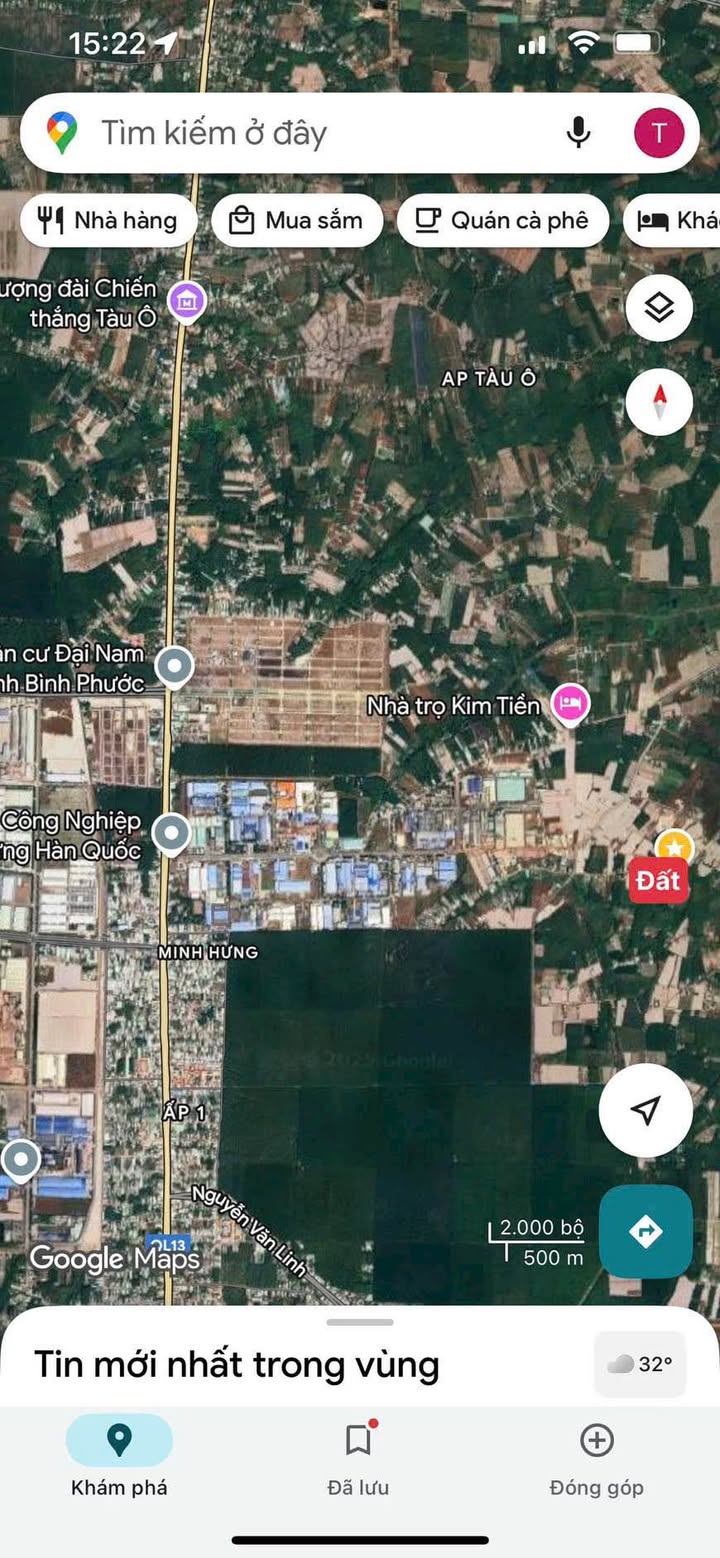Go to the Đã lưu tab
This screenshot has width=720, height=1558.
(358, 1458)
